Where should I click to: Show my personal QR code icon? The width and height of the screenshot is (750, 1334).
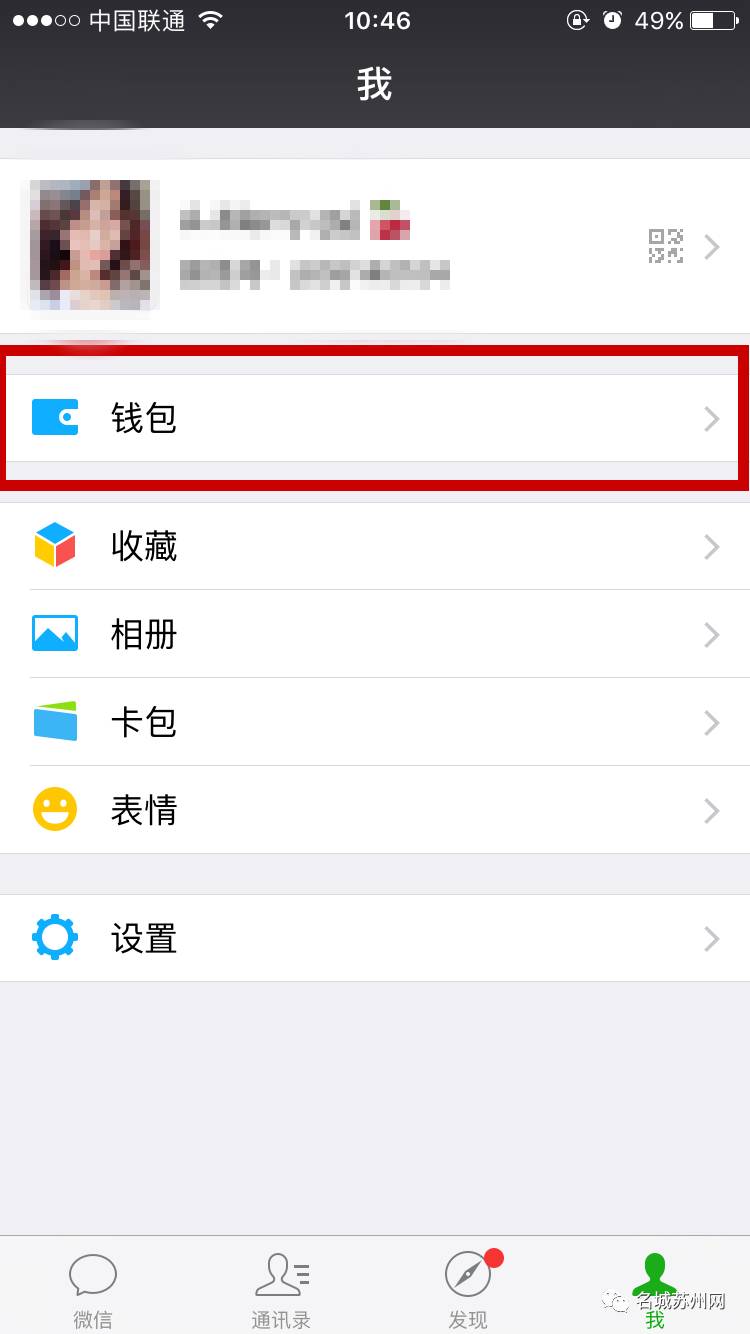pos(665,247)
